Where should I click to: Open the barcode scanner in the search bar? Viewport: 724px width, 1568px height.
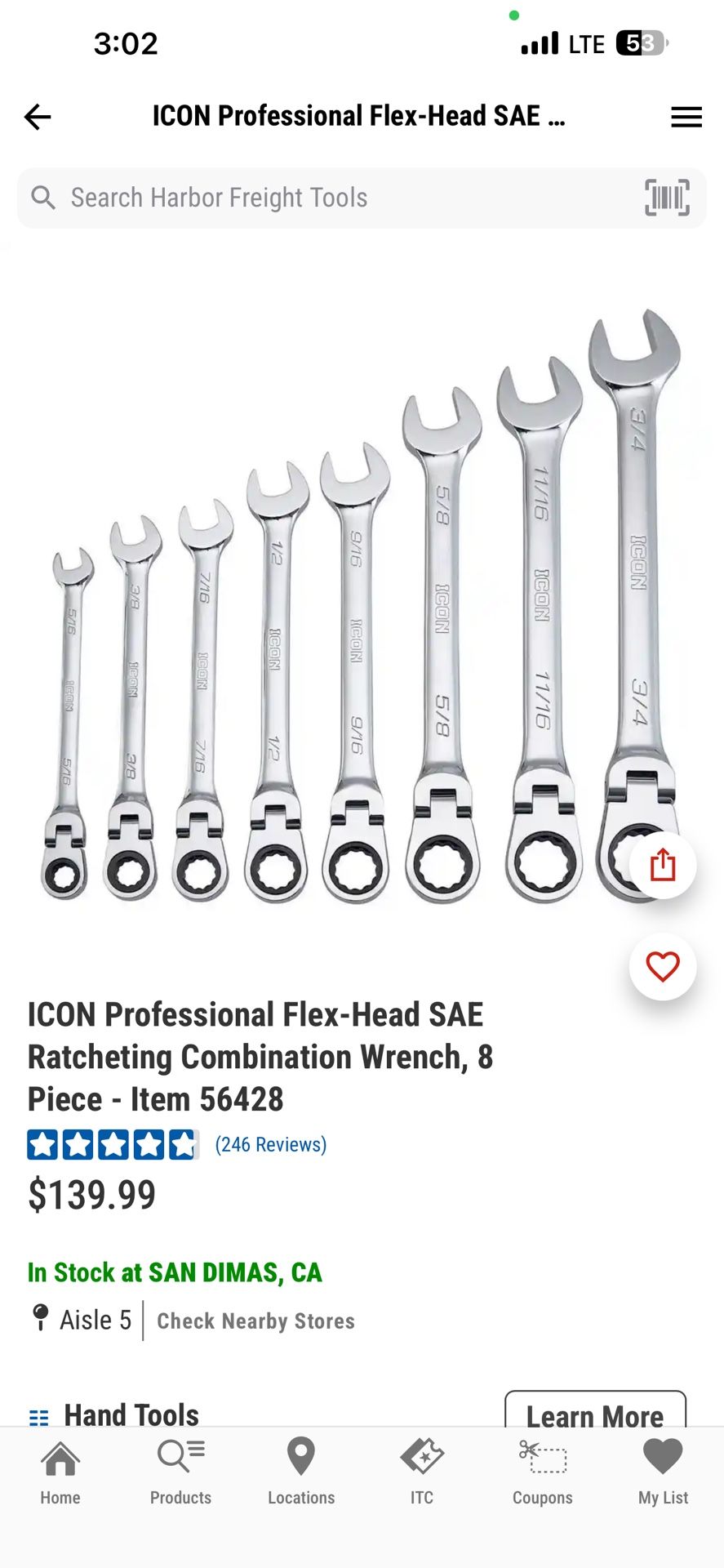tap(668, 197)
